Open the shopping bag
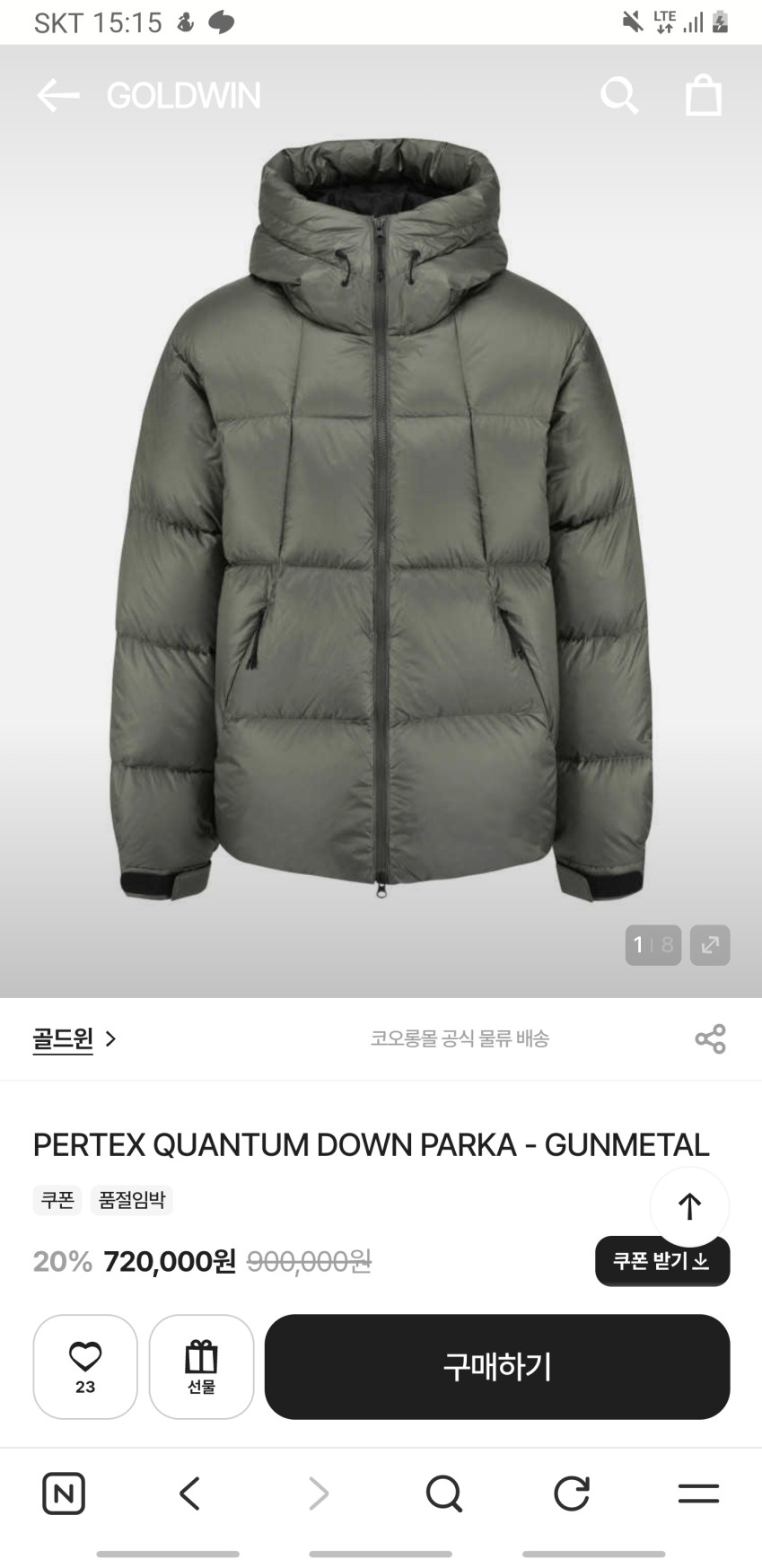The width and height of the screenshot is (762, 1568). point(704,95)
